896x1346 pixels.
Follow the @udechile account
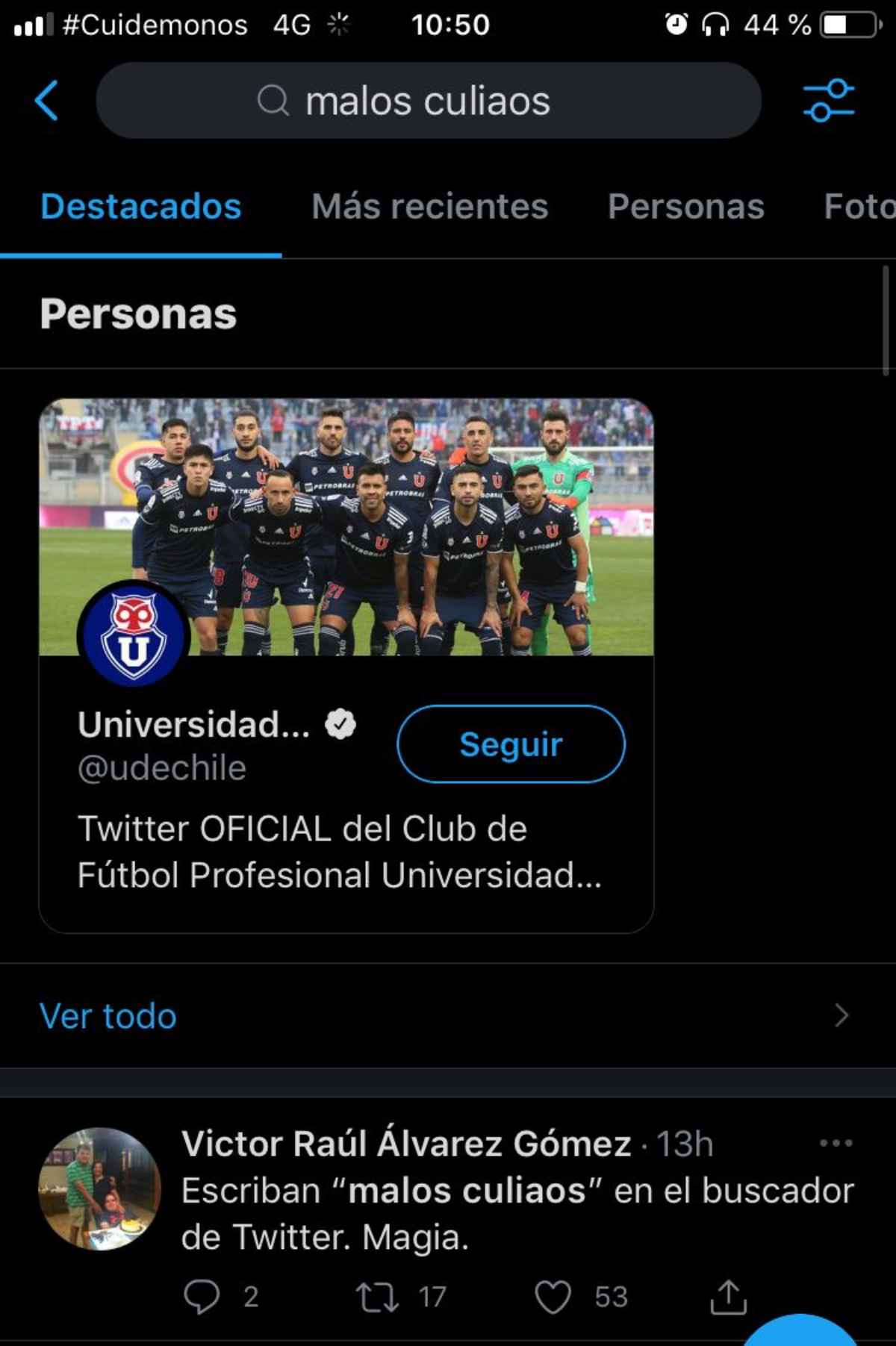[x=511, y=744]
